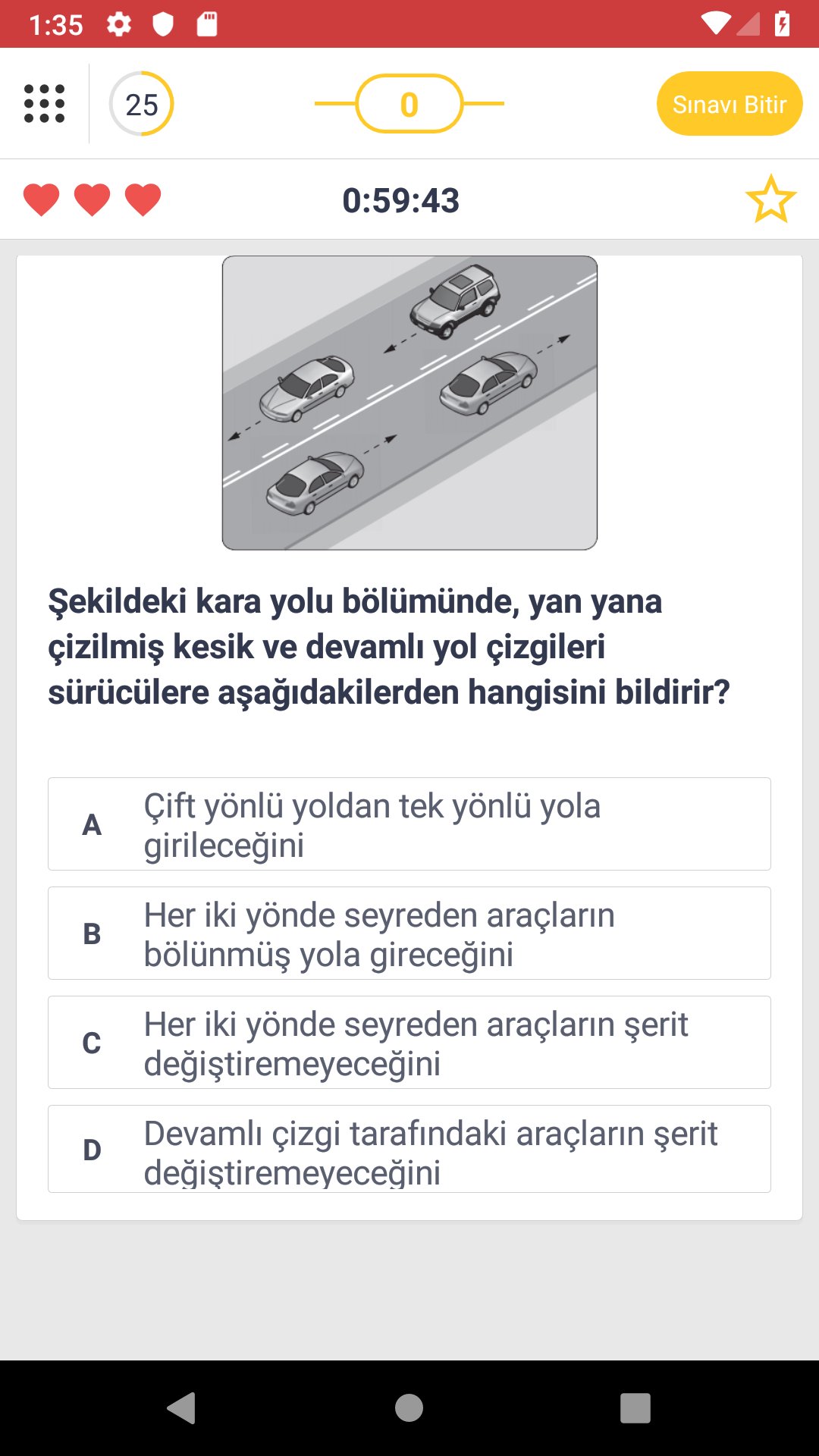Tap the Sınavı Bitir button
The width and height of the screenshot is (819, 1456).
click(729, 104)
